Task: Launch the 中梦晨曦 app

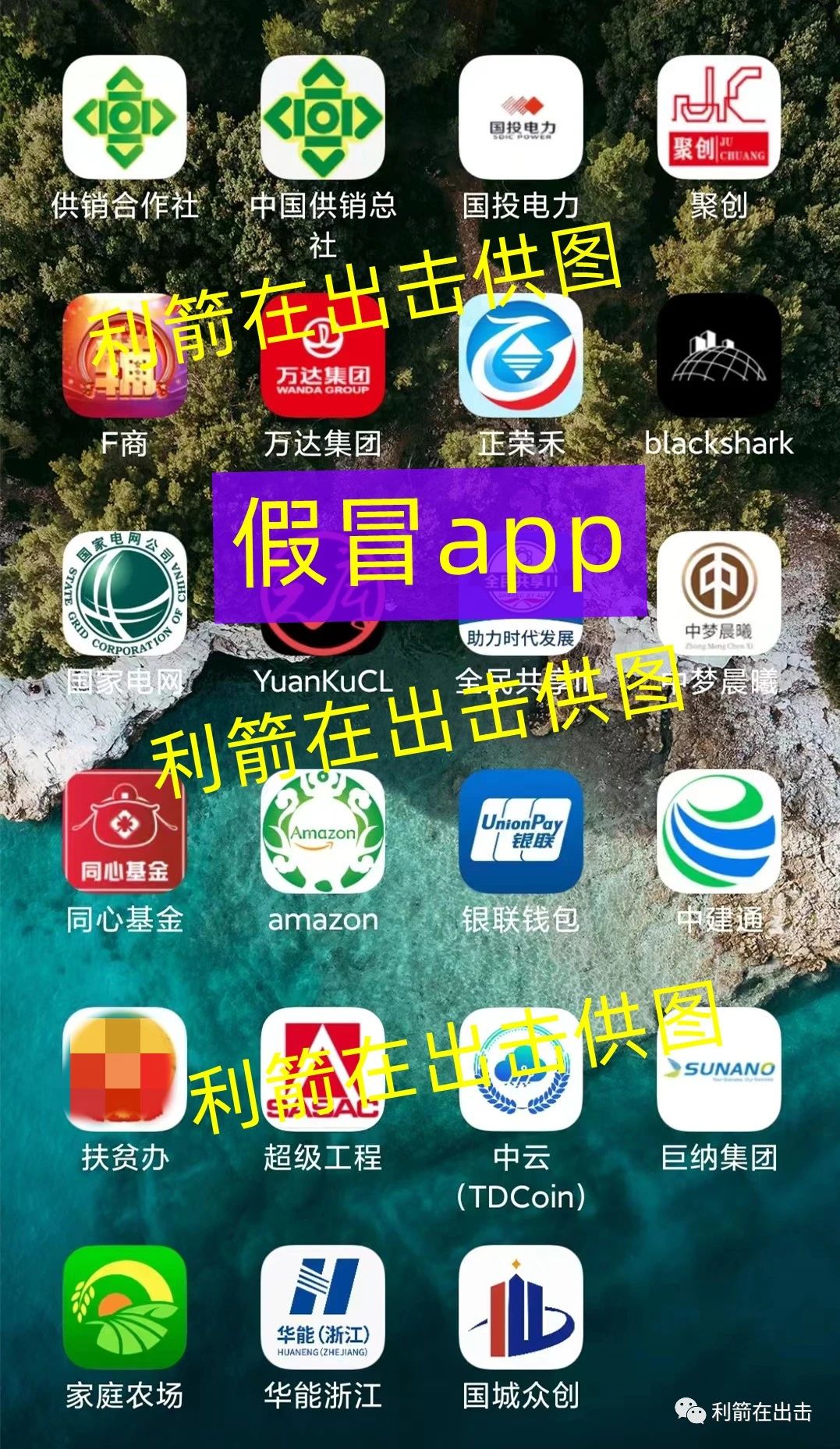Action: tap(718, 595)
